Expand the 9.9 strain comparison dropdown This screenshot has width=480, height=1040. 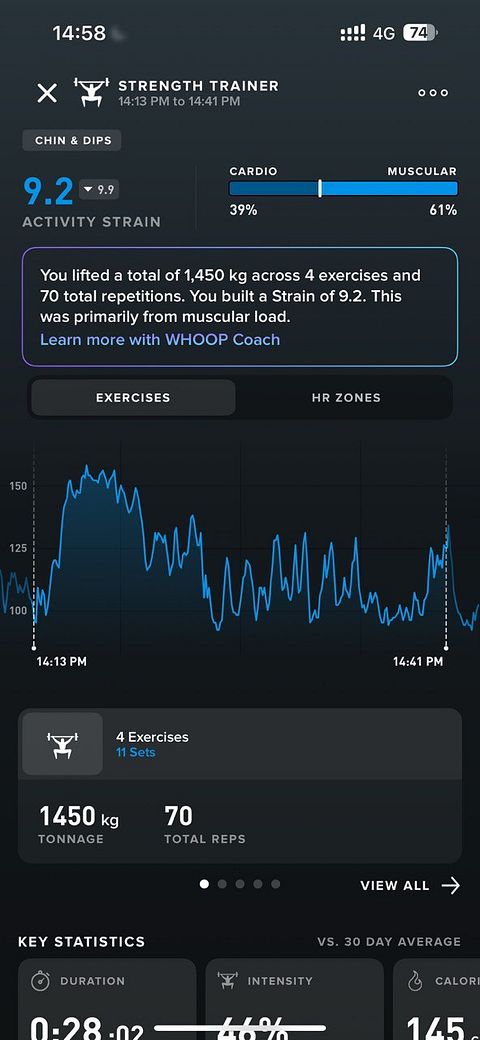pyautogui.click(x=99, y=190)
